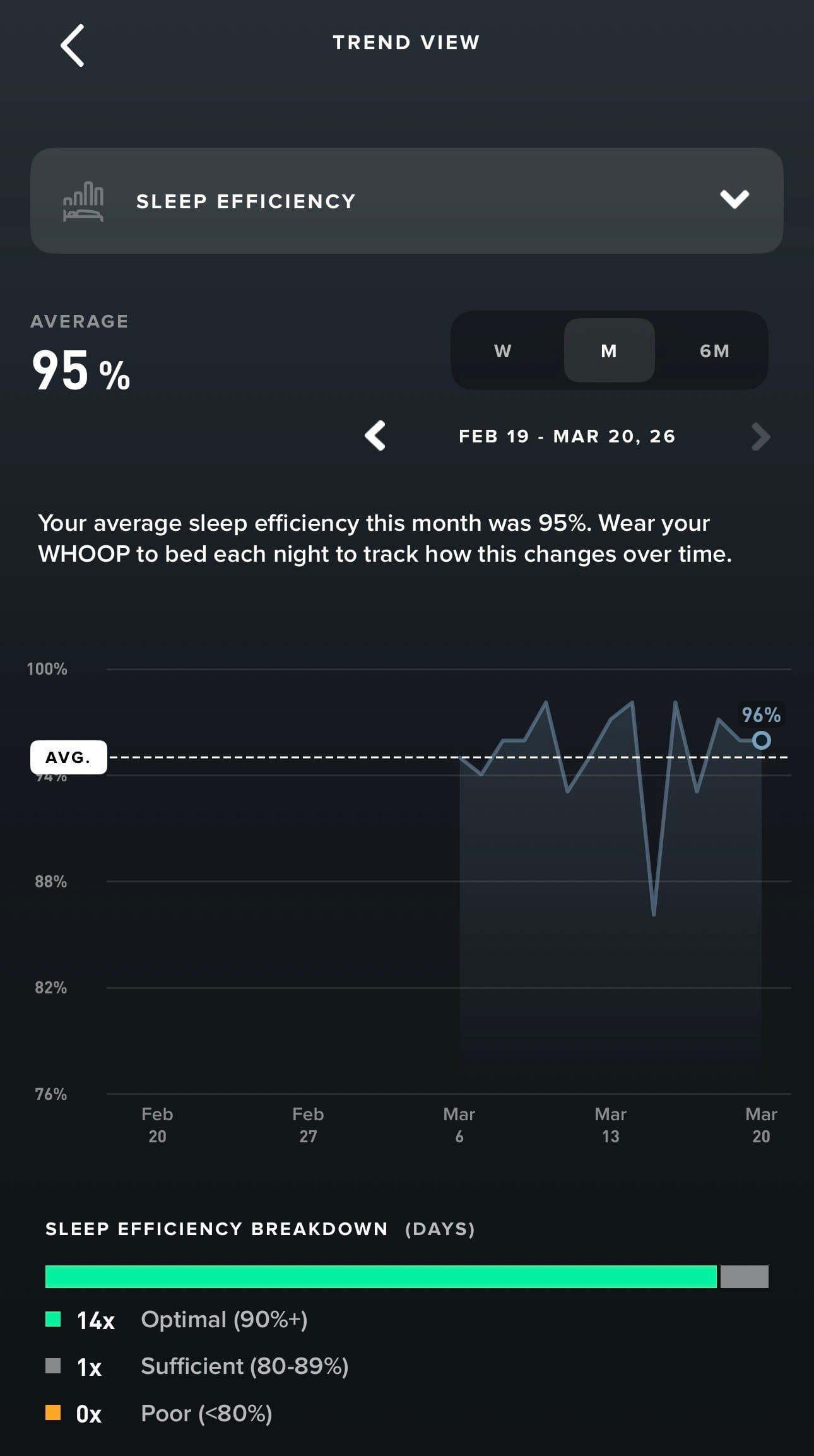Image resolution: width=814 pixels, height=1456 pixels.
Task: Switch to the 6M view
Action: coord(714,351)
